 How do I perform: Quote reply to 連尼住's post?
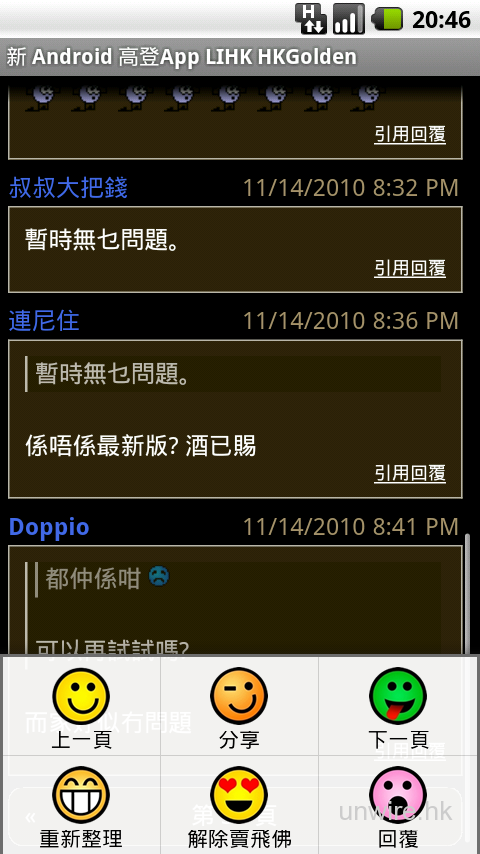coord(410,473)
